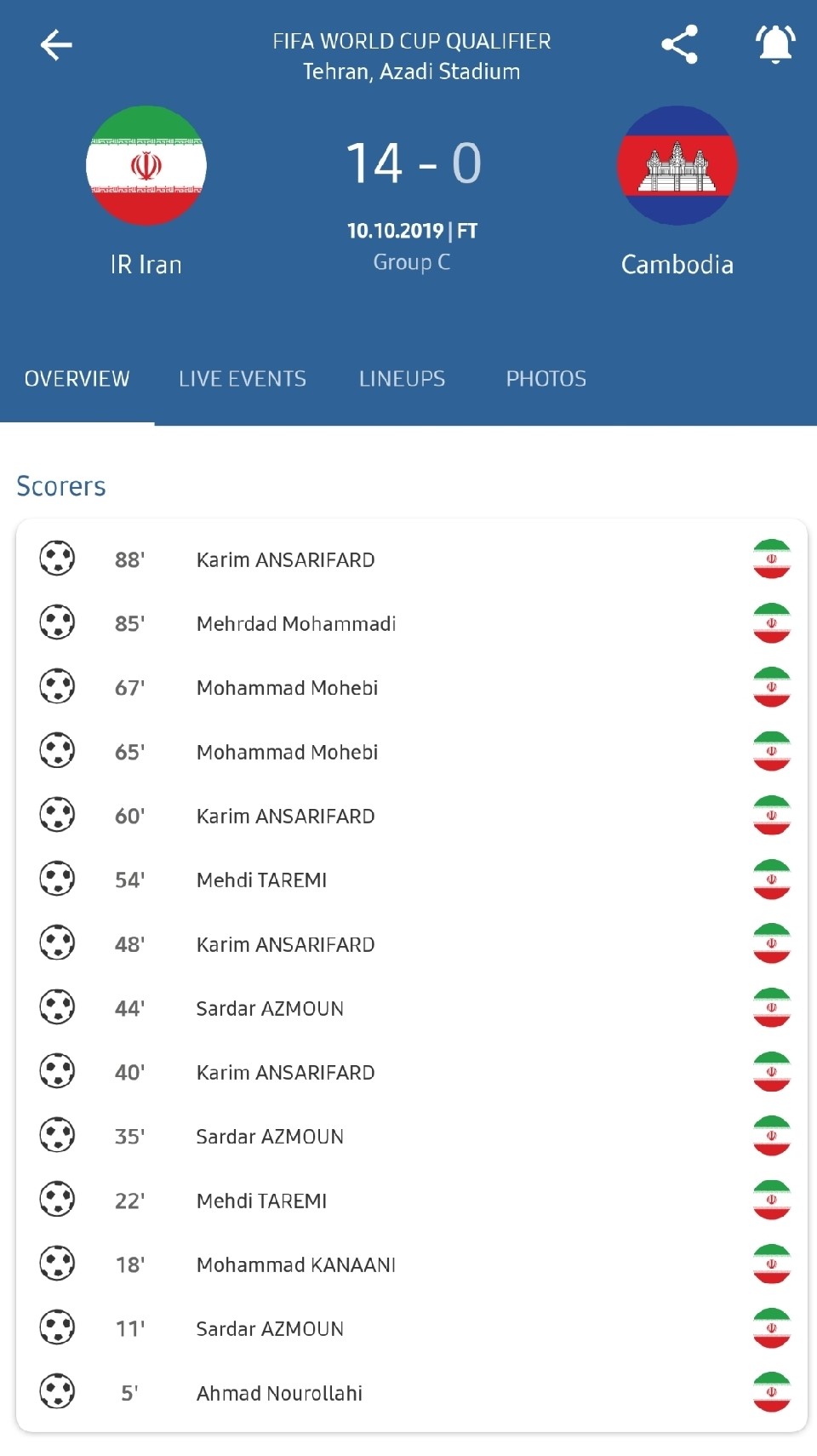View the Photos tab
The height and width of the screenshot is (1456, 817).
pyautogui.click(x=546, y=379)
